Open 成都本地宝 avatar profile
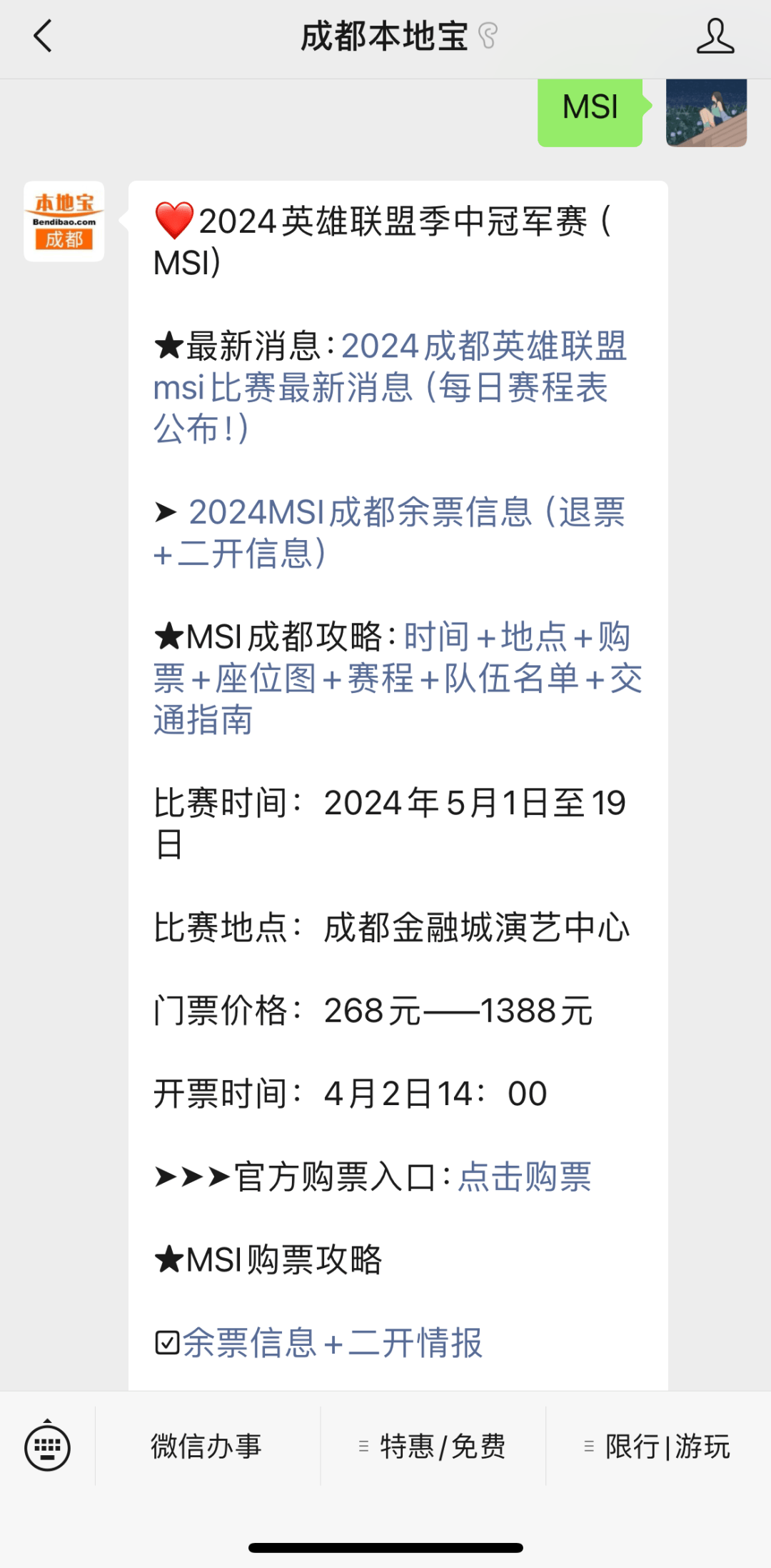The height and width of the screenshot is (1568, 771). (x=64, y=221)
